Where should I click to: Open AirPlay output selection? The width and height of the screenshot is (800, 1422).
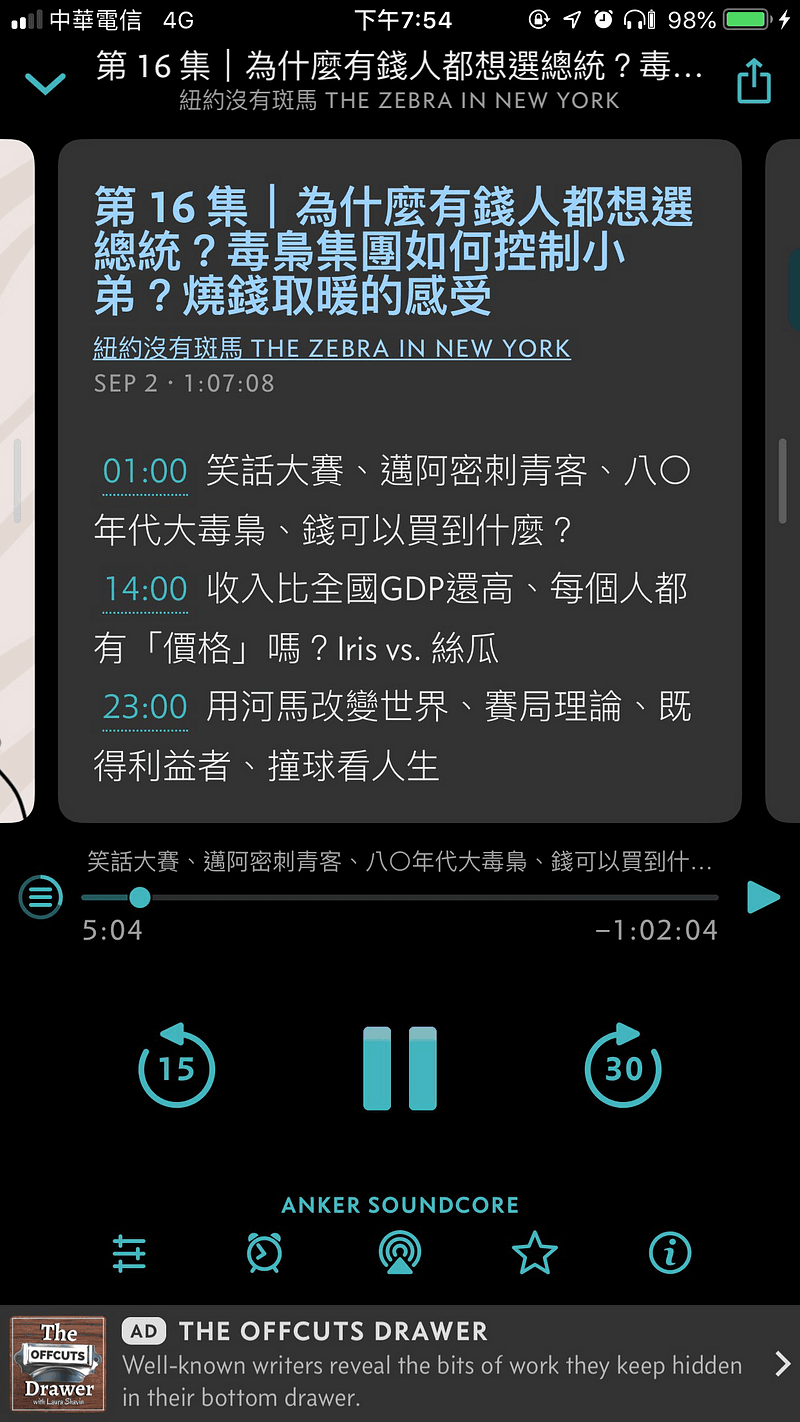tap(400, 1252)
